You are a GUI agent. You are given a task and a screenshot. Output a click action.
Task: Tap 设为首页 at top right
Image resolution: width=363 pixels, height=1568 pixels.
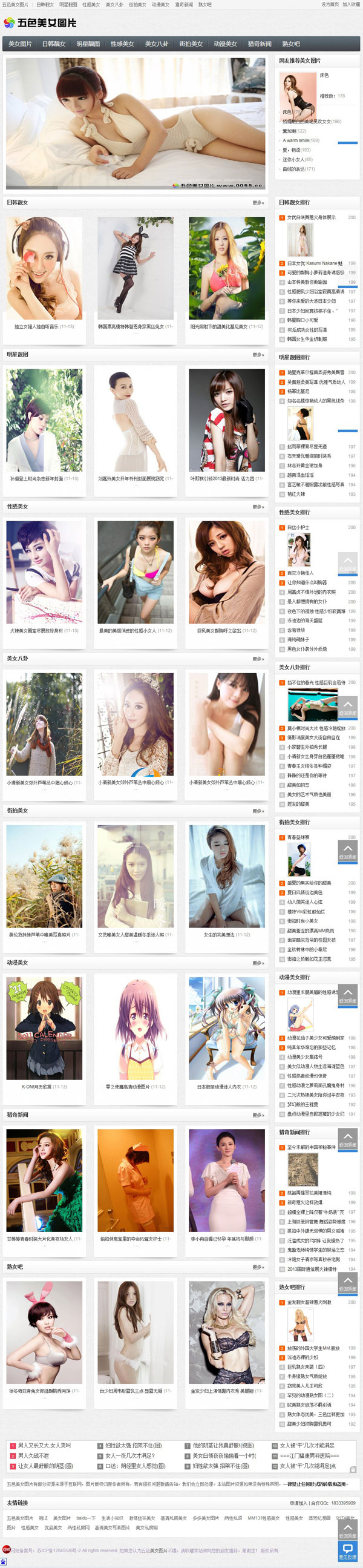click(330, 4)
